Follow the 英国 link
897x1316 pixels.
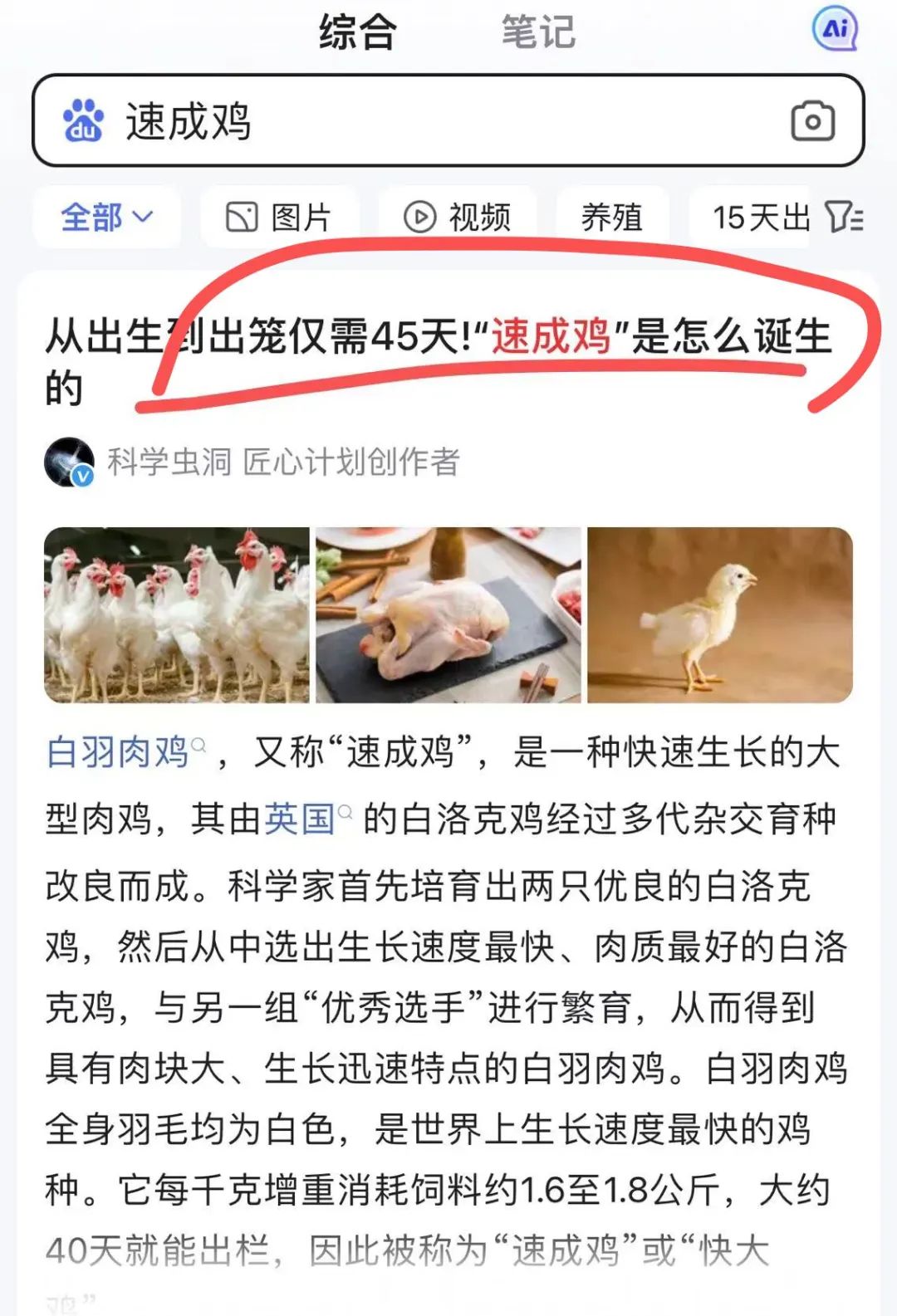(x=300, y=819)
